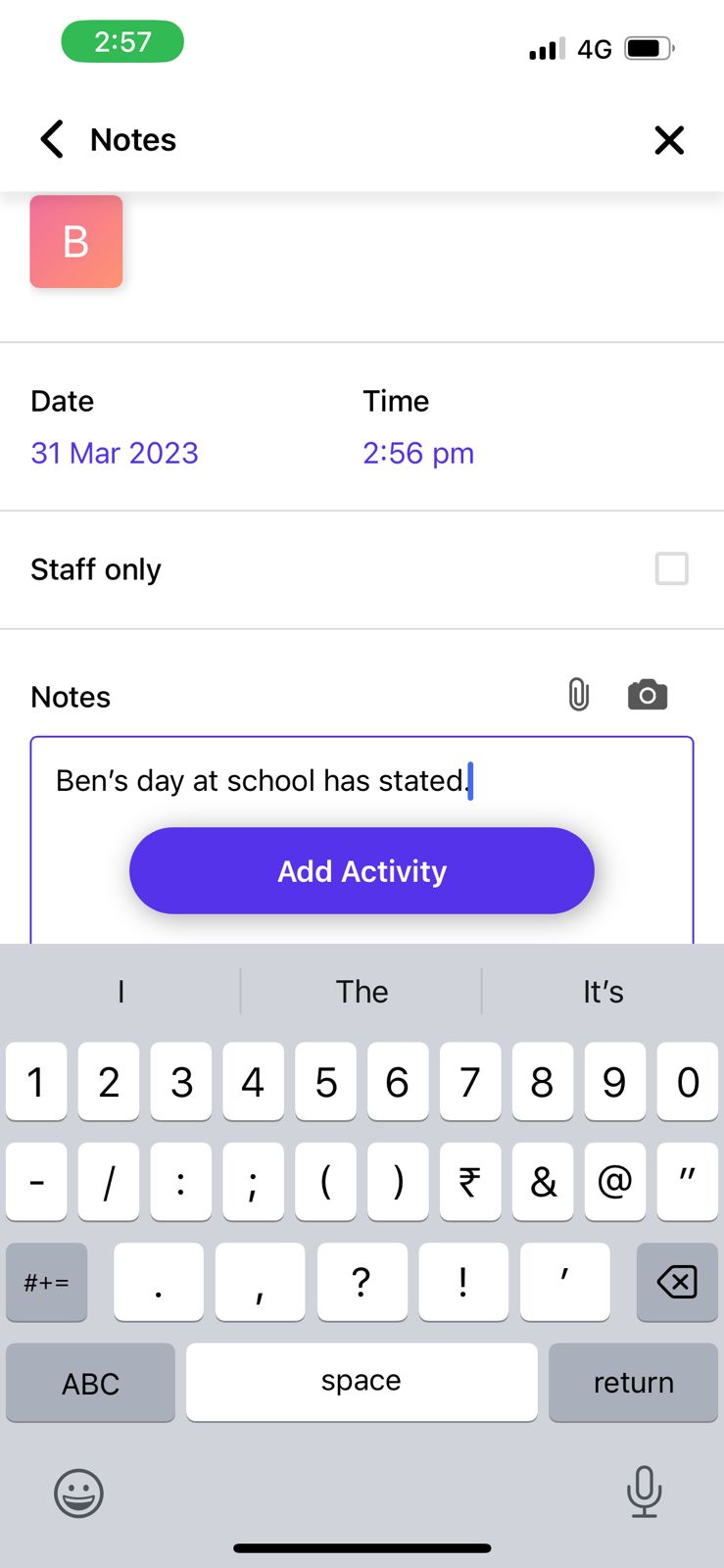Image resolution: width=724 pixels, height=1568 pixels.
Task: Delete the last character with backspace
Action: (x=676, y=1282)
